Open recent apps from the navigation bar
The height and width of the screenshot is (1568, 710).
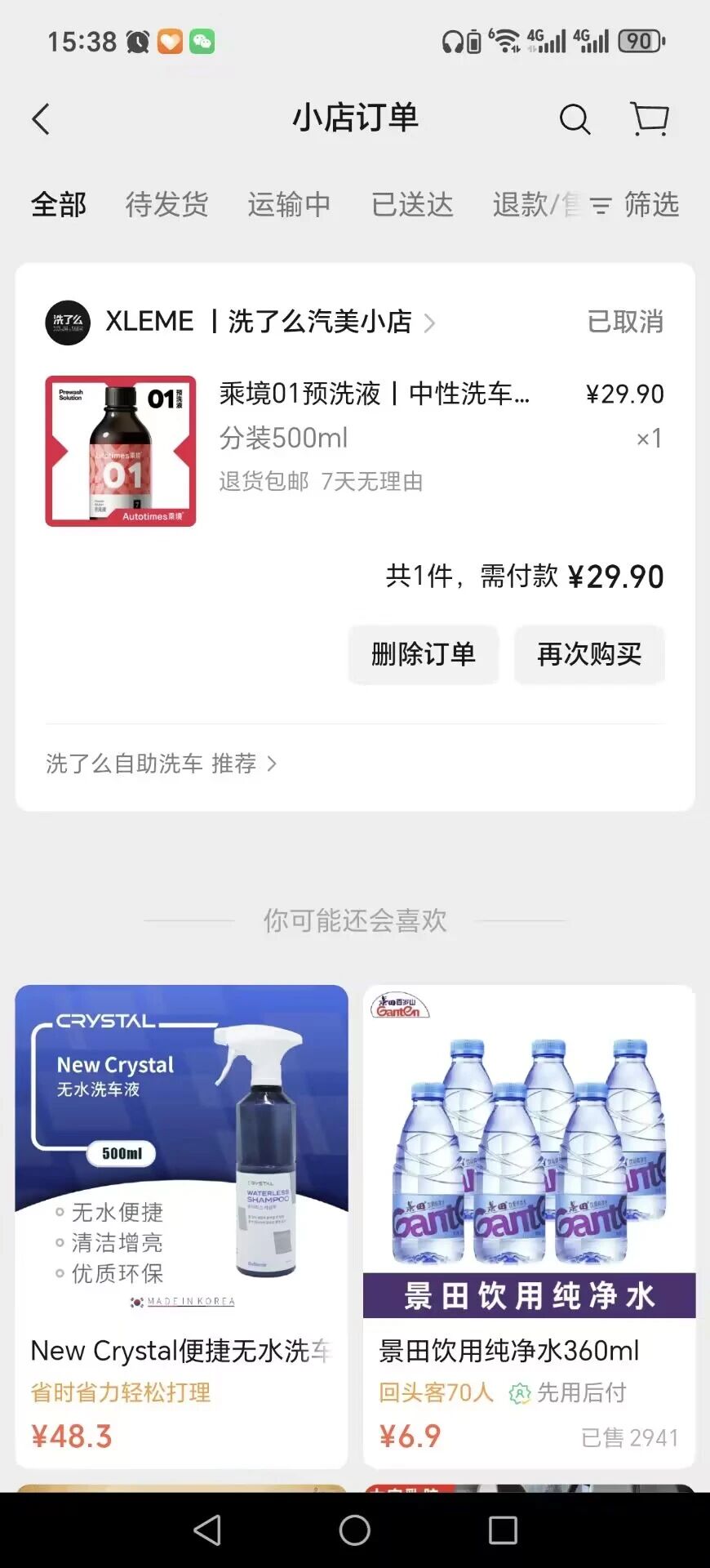[503, 1530]
